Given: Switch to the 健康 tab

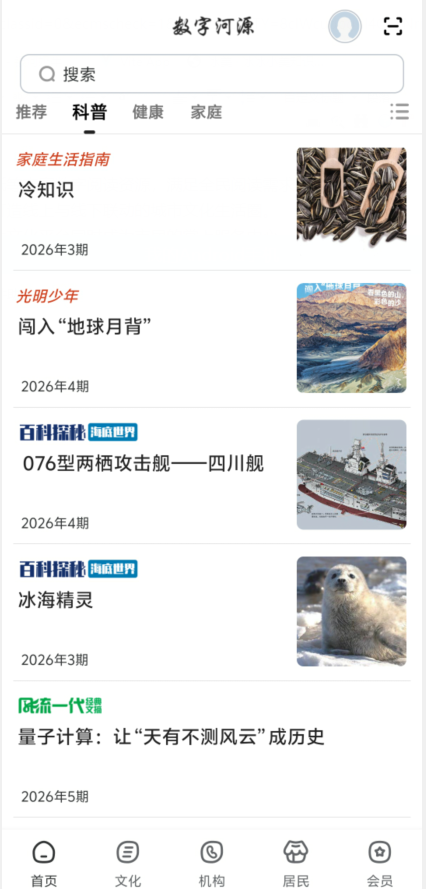Looking at the screenshot, I should tap(148, 112).
